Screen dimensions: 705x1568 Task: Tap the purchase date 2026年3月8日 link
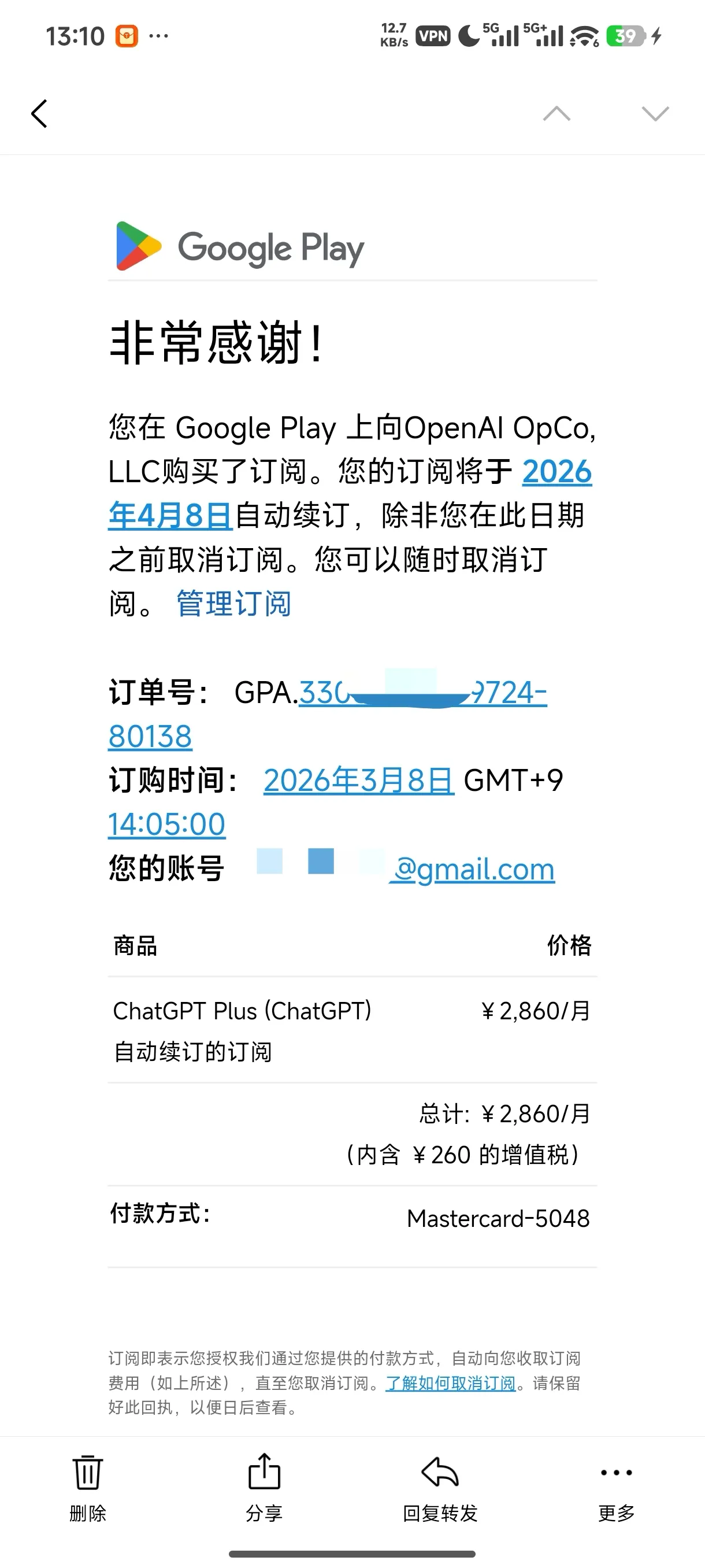tap(358, 781)
